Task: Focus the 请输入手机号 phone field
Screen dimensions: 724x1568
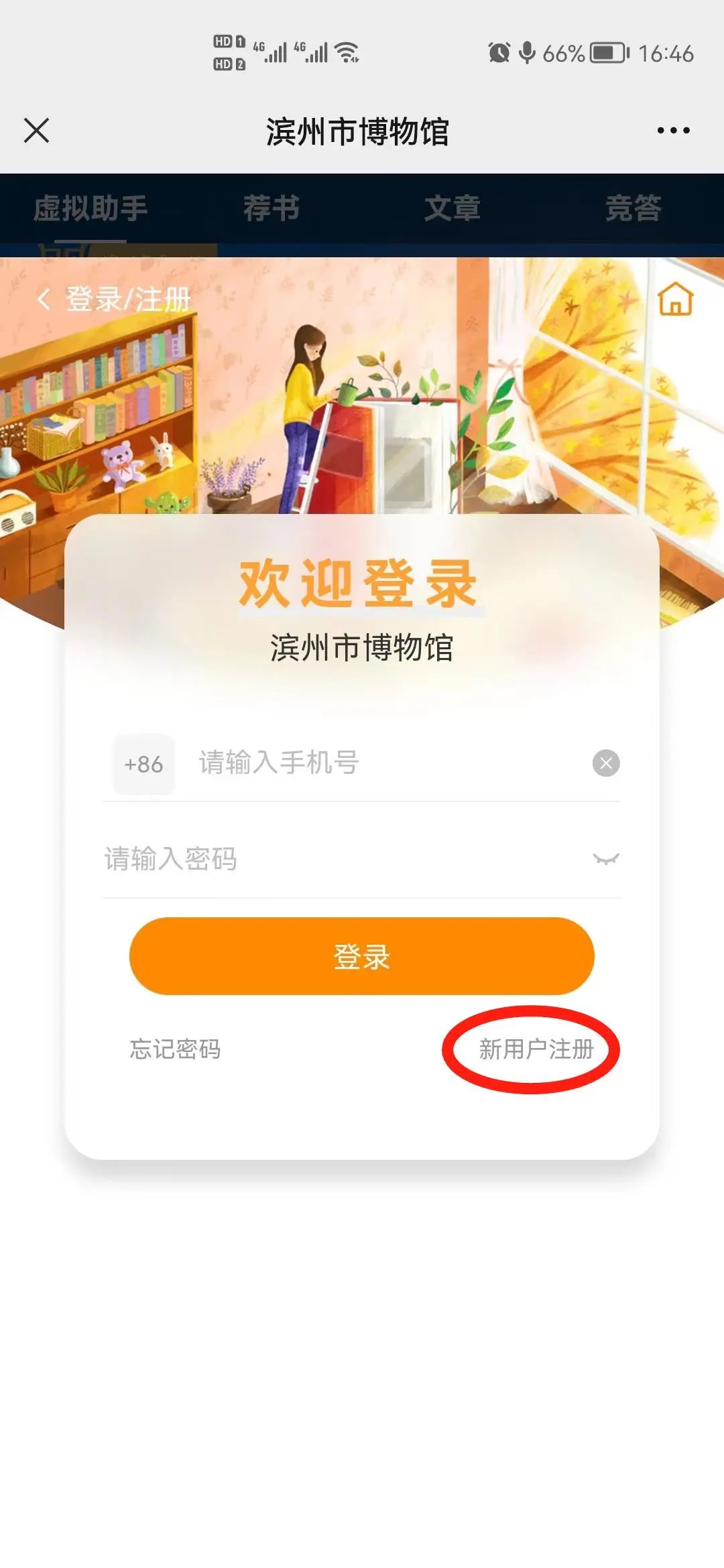Action: (382, 763)
